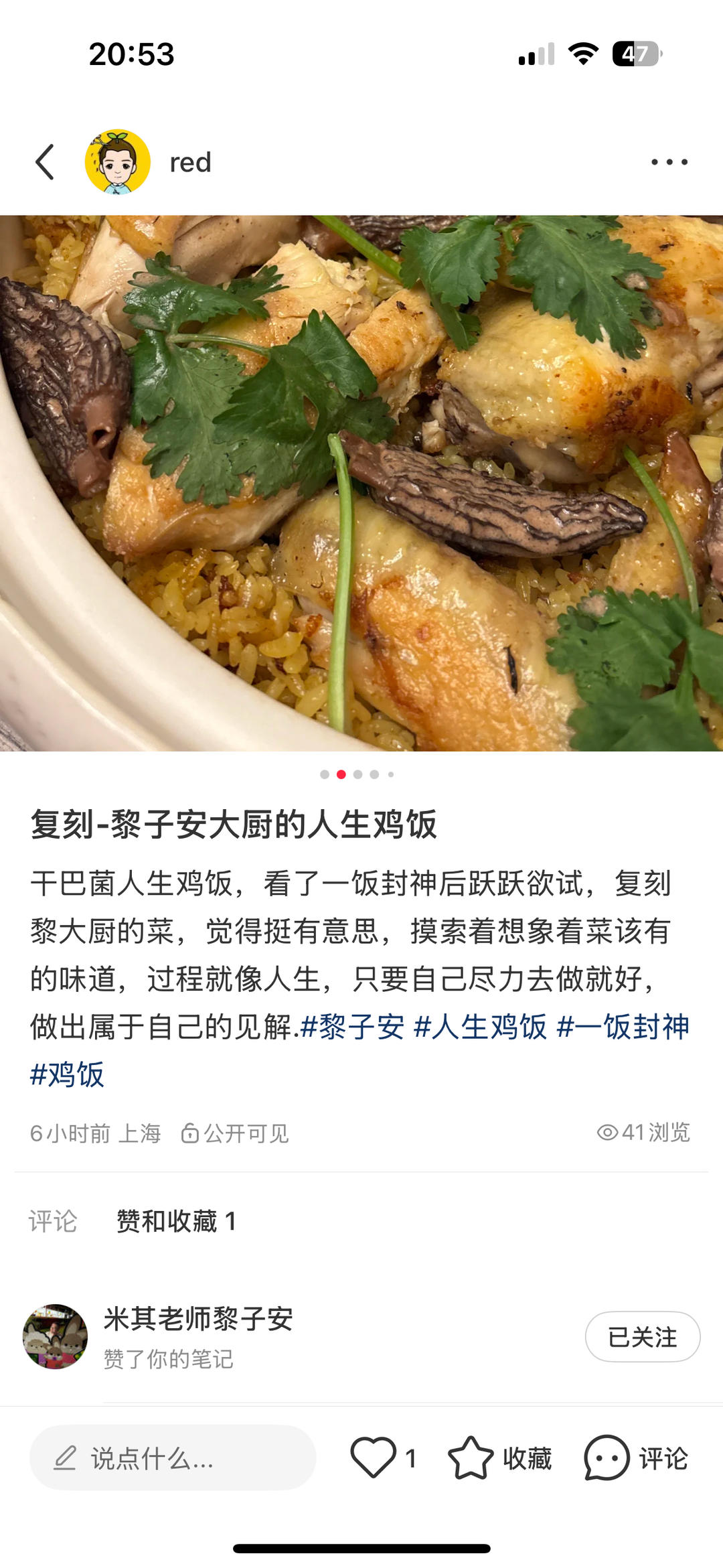
Task: Open the #鸡饭 hashtag
Action: pyautogui.click(x=67, y=1074)
